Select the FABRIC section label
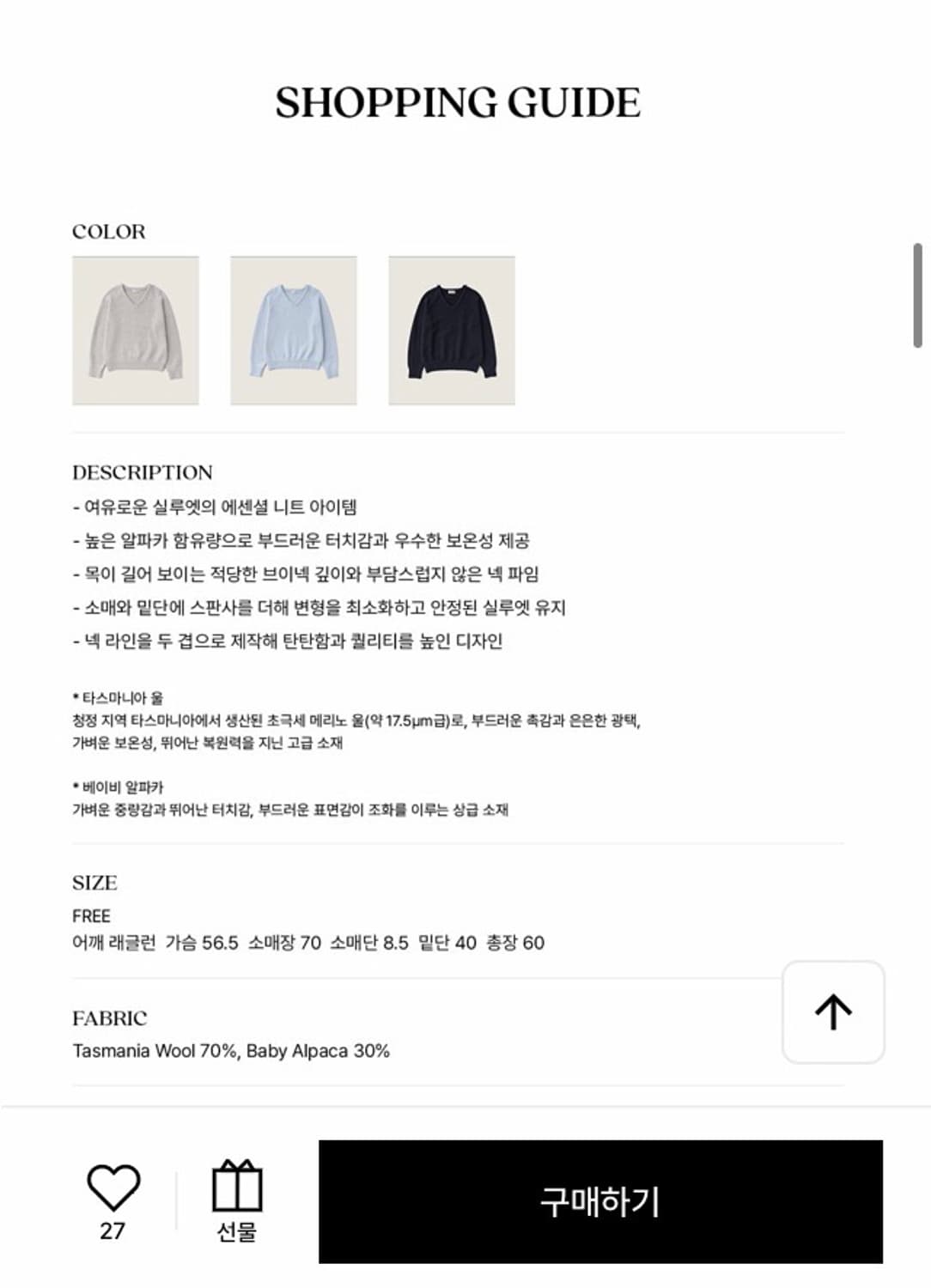The height and width of the screenshot is (1288, 931). pyautogui.click(x=111, y=1018)
